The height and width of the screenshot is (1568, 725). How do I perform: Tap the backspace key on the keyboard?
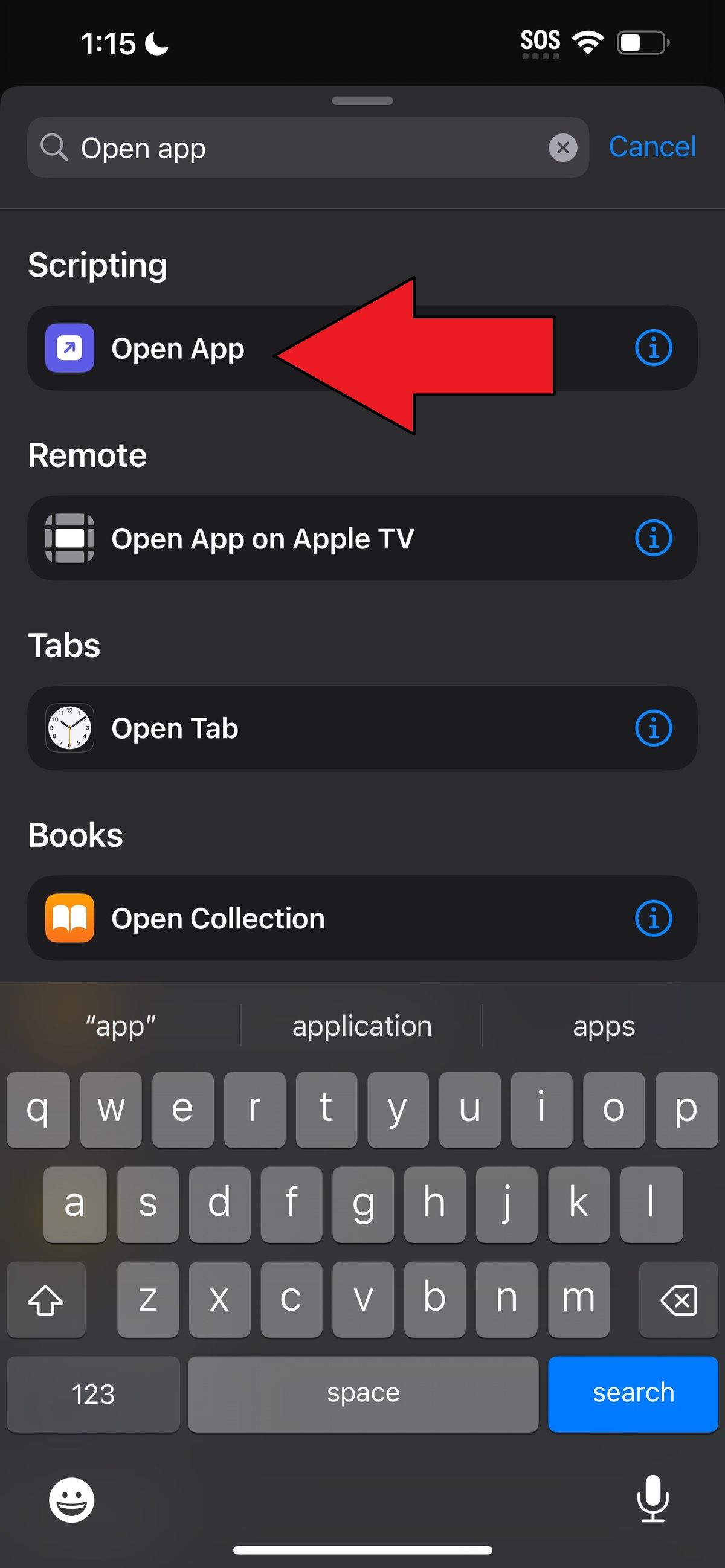(x=677, y=1300)
